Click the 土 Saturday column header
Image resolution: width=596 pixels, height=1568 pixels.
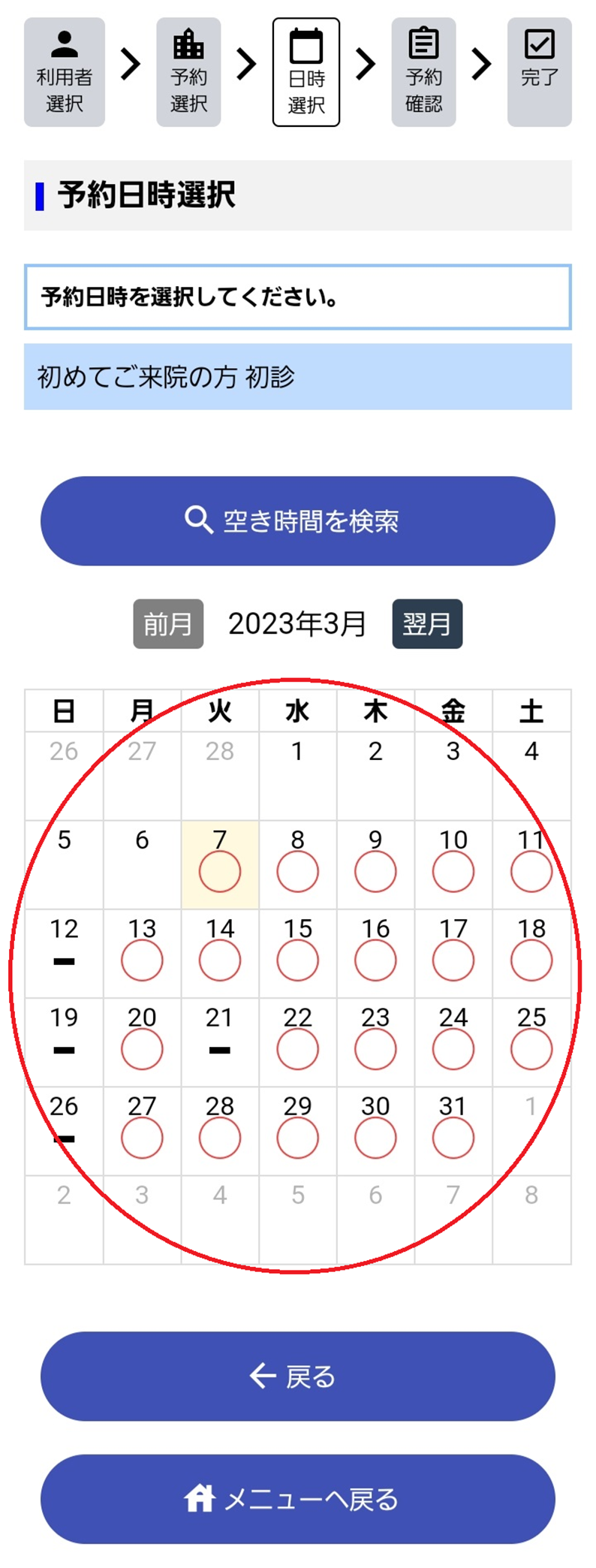tap(531, 709)
